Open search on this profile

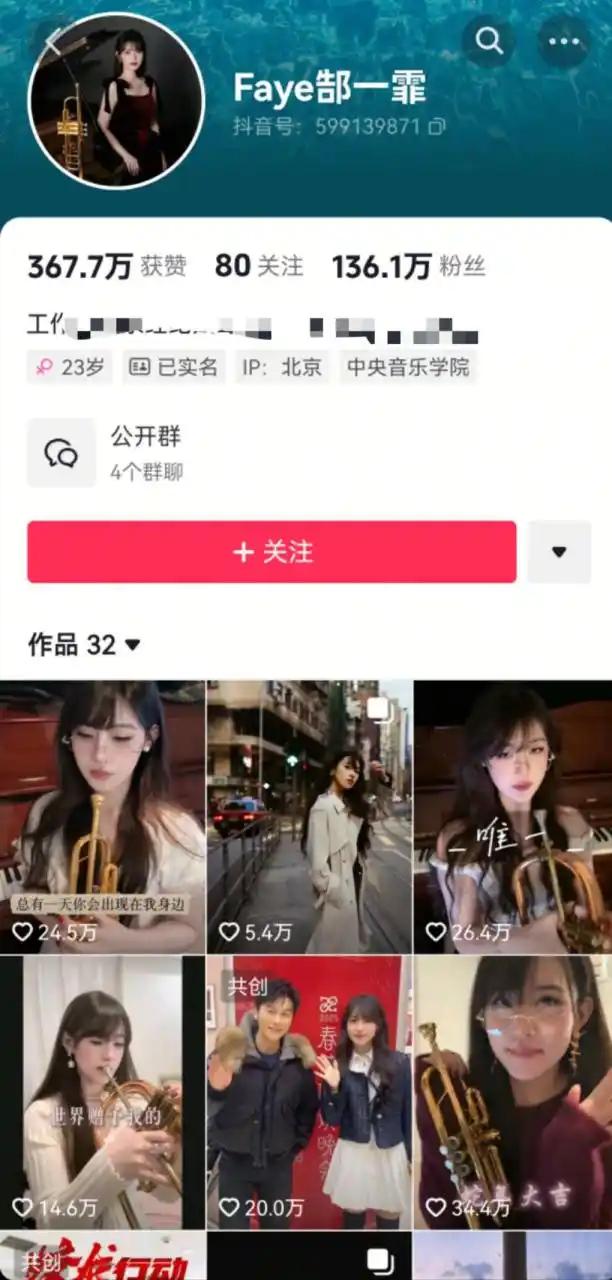pyautogui.click(x=488, y=41)
